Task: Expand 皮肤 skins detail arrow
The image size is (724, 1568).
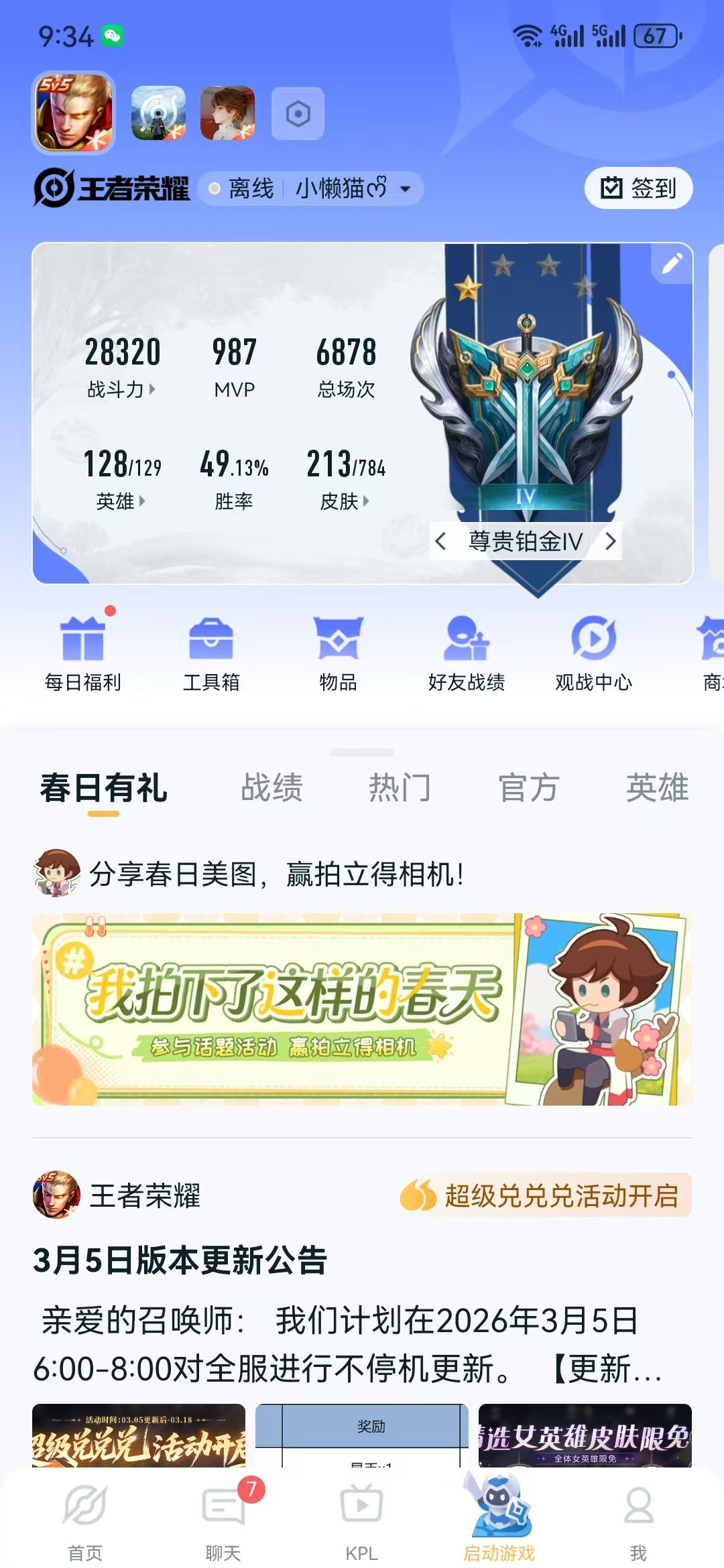Action: tap(367, 501)
